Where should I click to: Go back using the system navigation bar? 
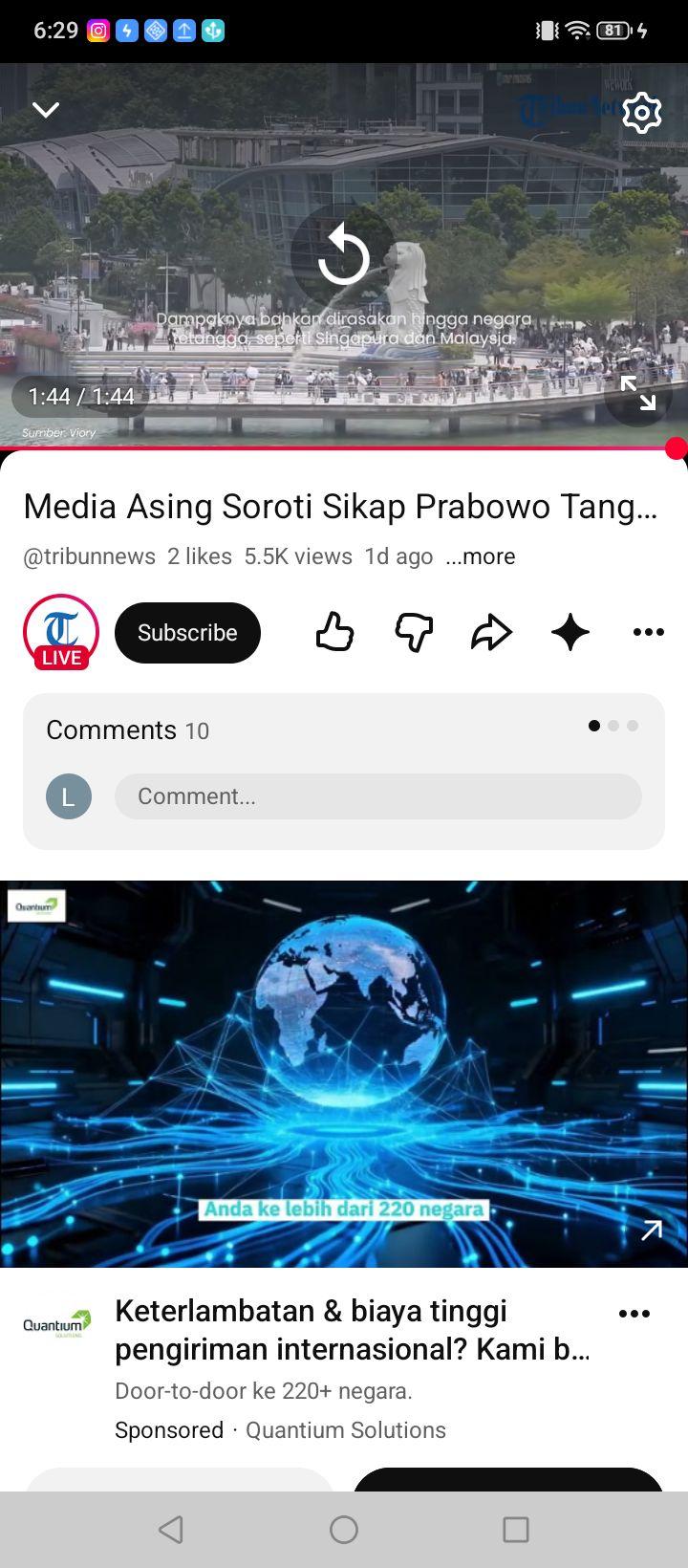click(171, 1530)
